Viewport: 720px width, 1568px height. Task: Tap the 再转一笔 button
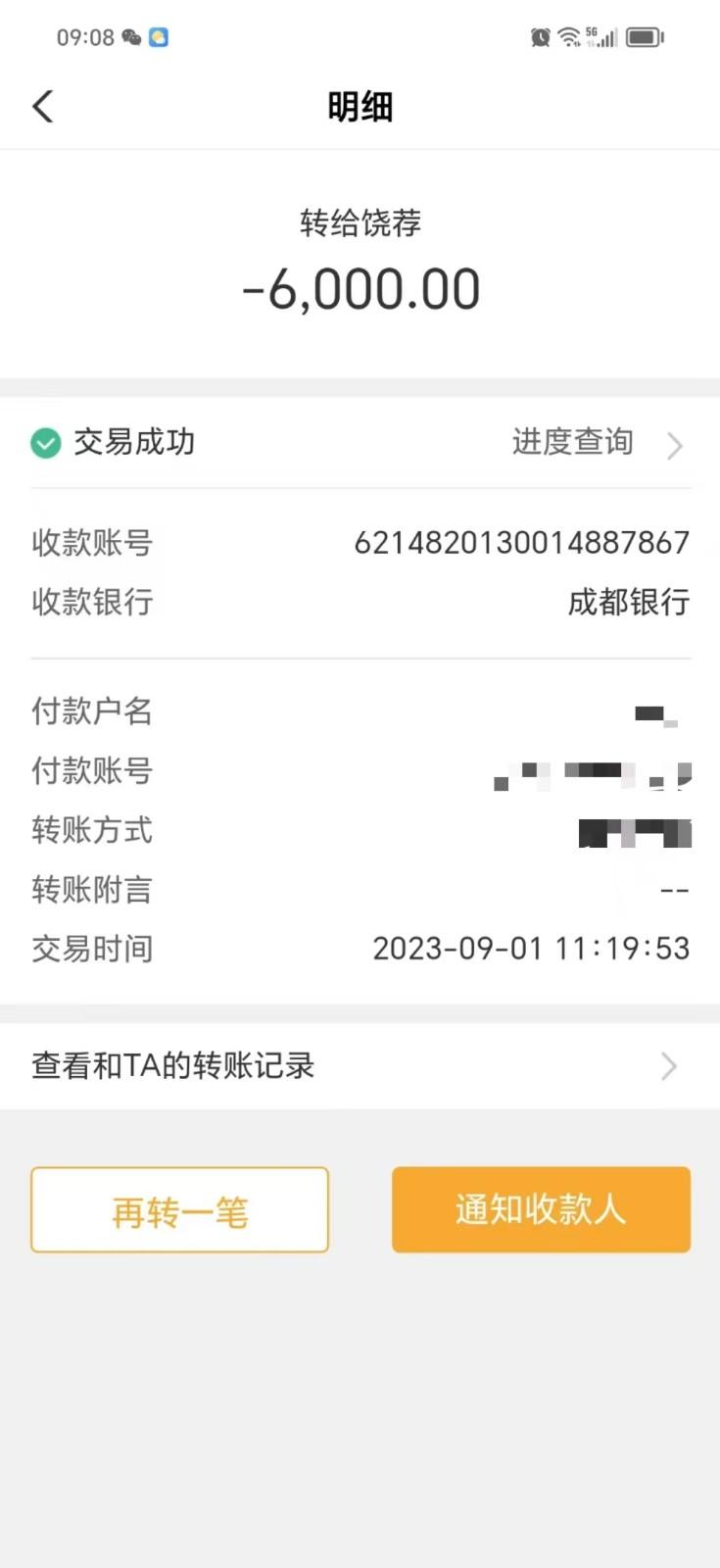pyautogui.click(x=179, y=1210)
